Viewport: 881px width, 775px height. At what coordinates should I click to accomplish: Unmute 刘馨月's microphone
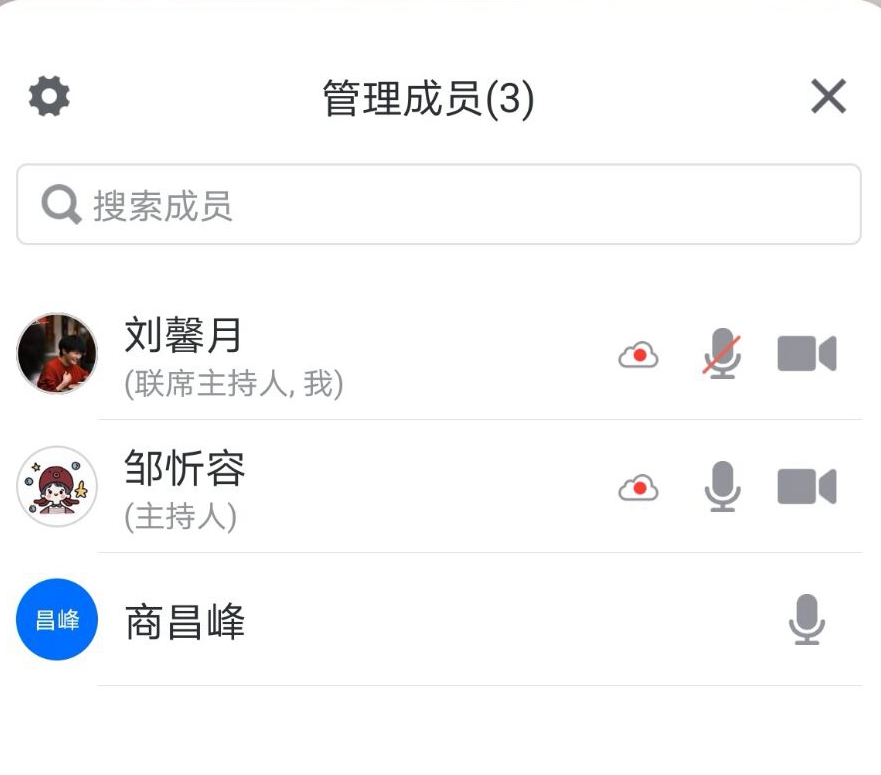click(x=721, y=355)
